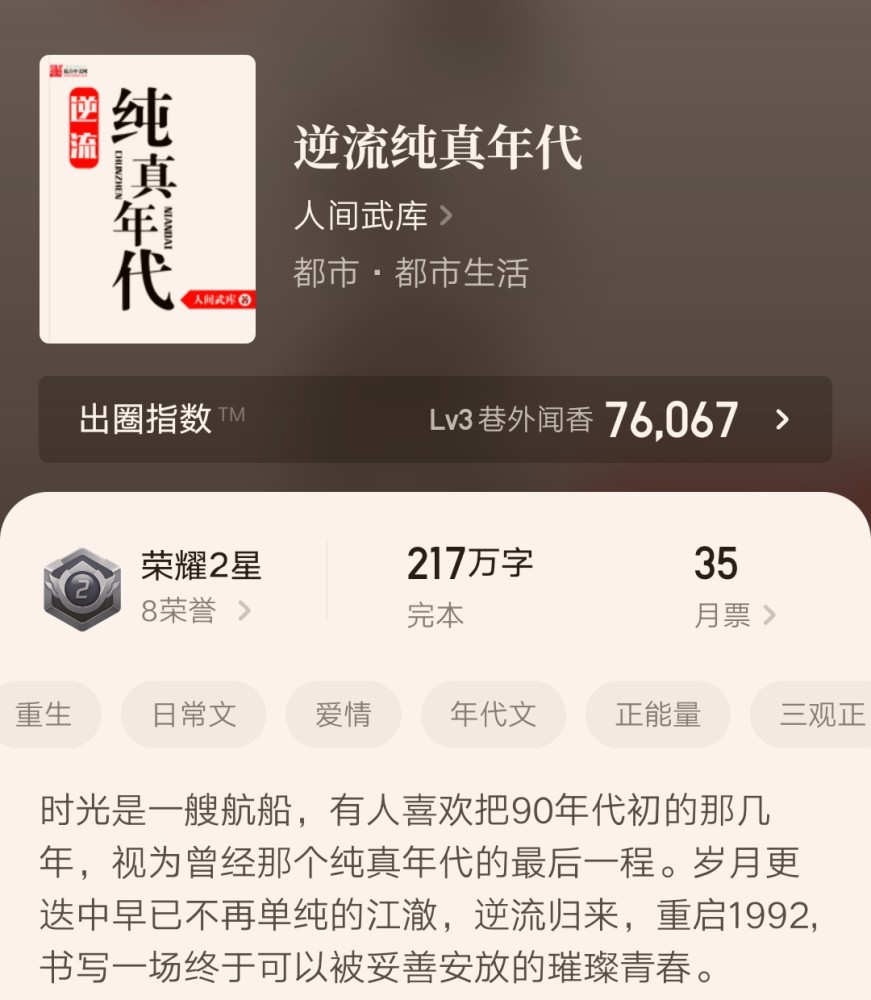Select the 重生 tag

tap(45, 714)
